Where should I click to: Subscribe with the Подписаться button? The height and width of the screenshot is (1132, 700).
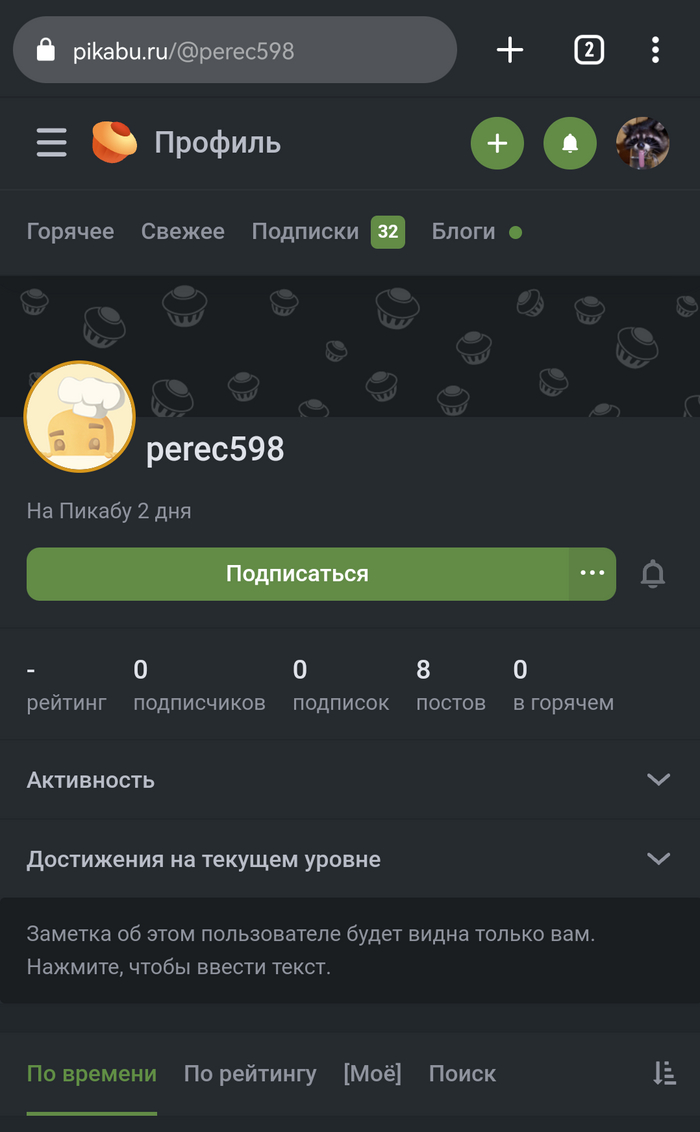pyautogui.click(x=297, y=574)
